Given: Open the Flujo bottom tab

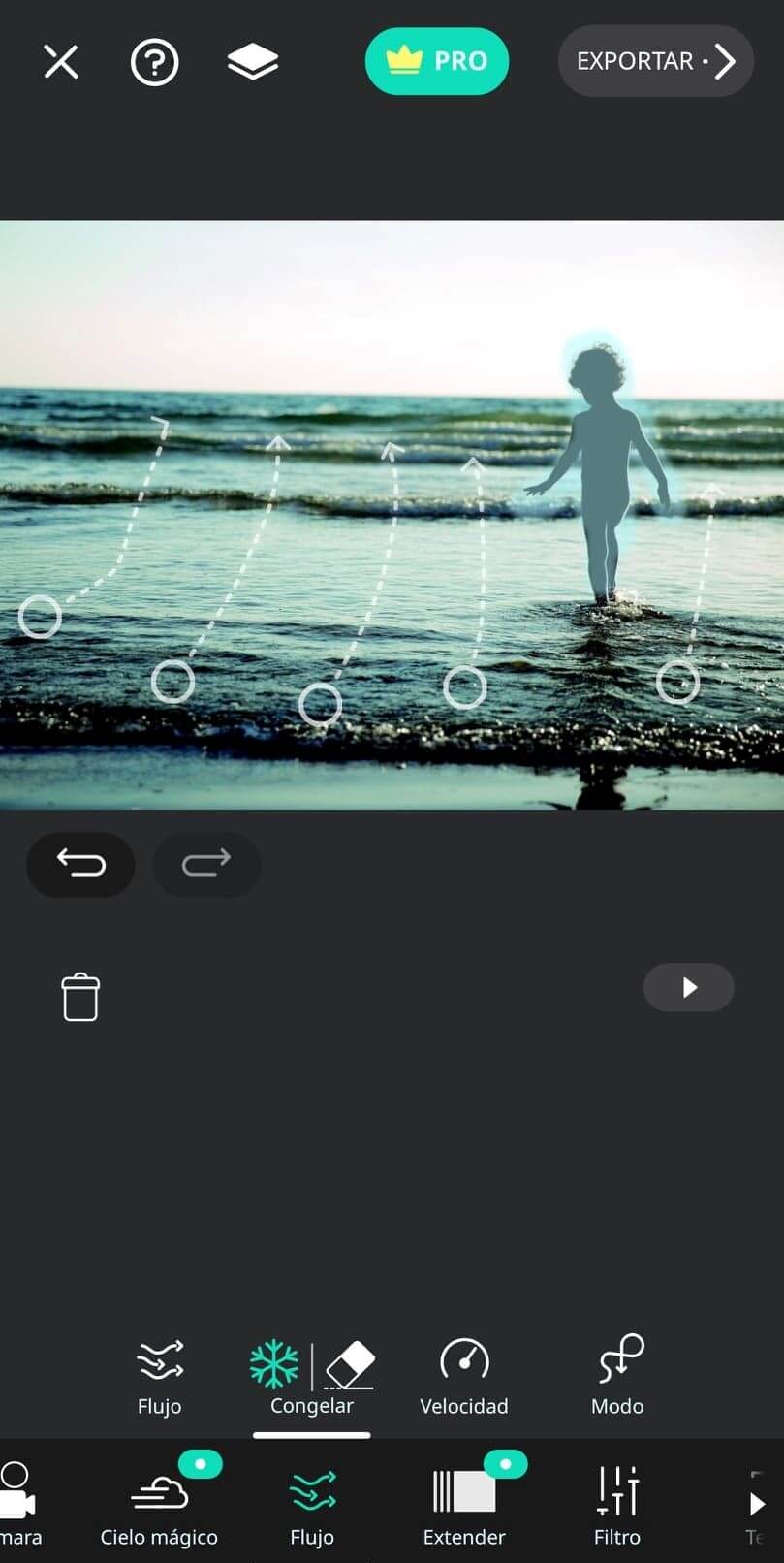Looking at the screenshot, I should (x=312, y=1505).
